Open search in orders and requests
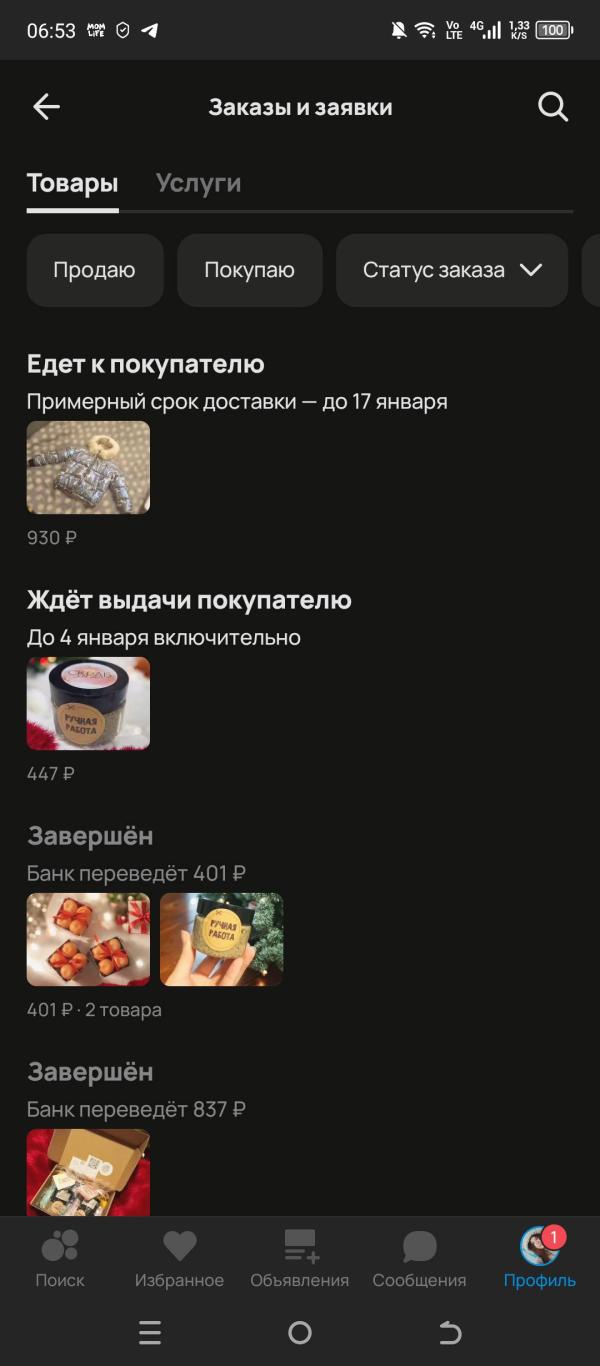Image resolution: width=600 pixels, height=1366 pixels. (x=553, y=107)
